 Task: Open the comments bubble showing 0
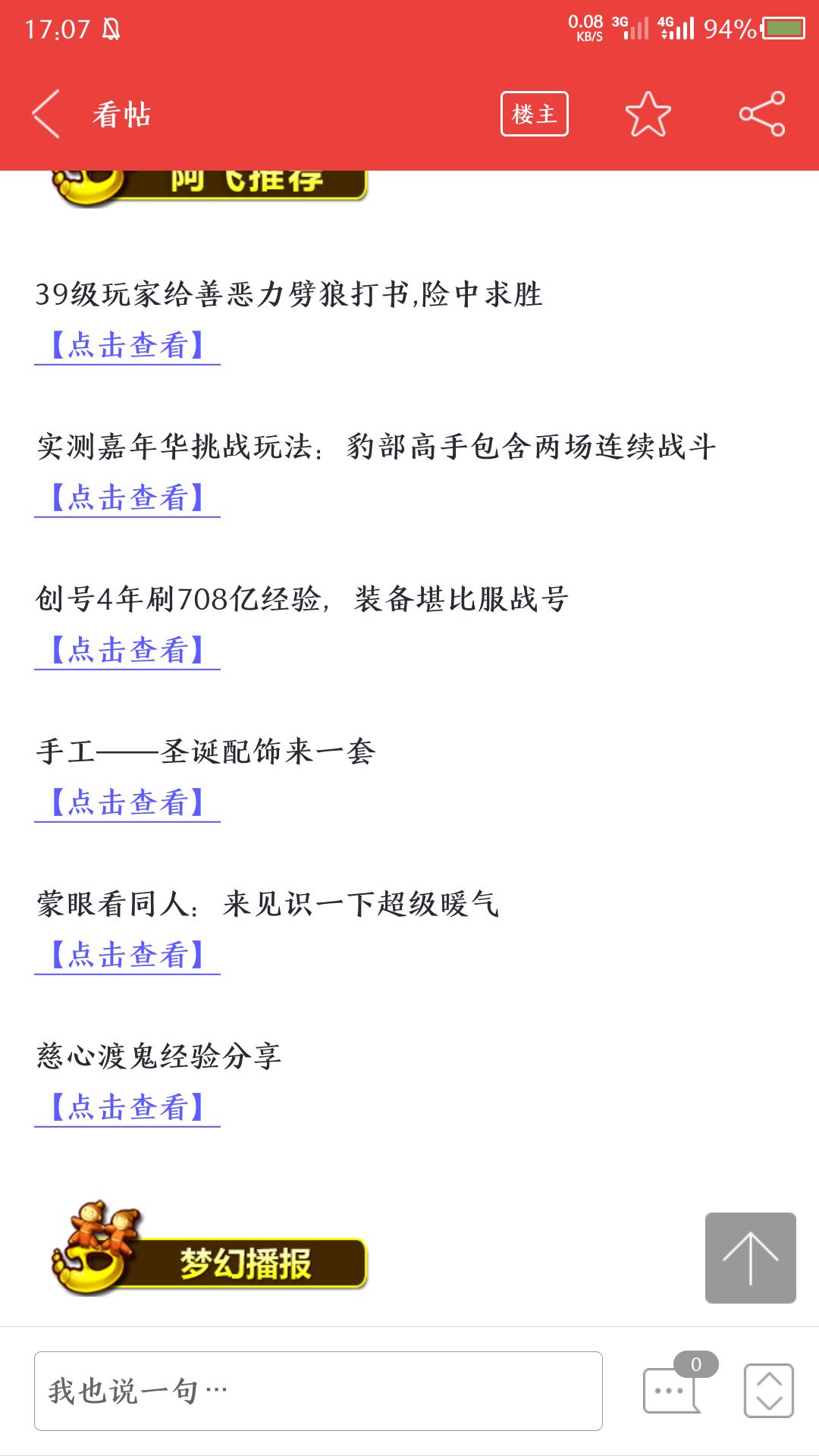[672, 1389]
